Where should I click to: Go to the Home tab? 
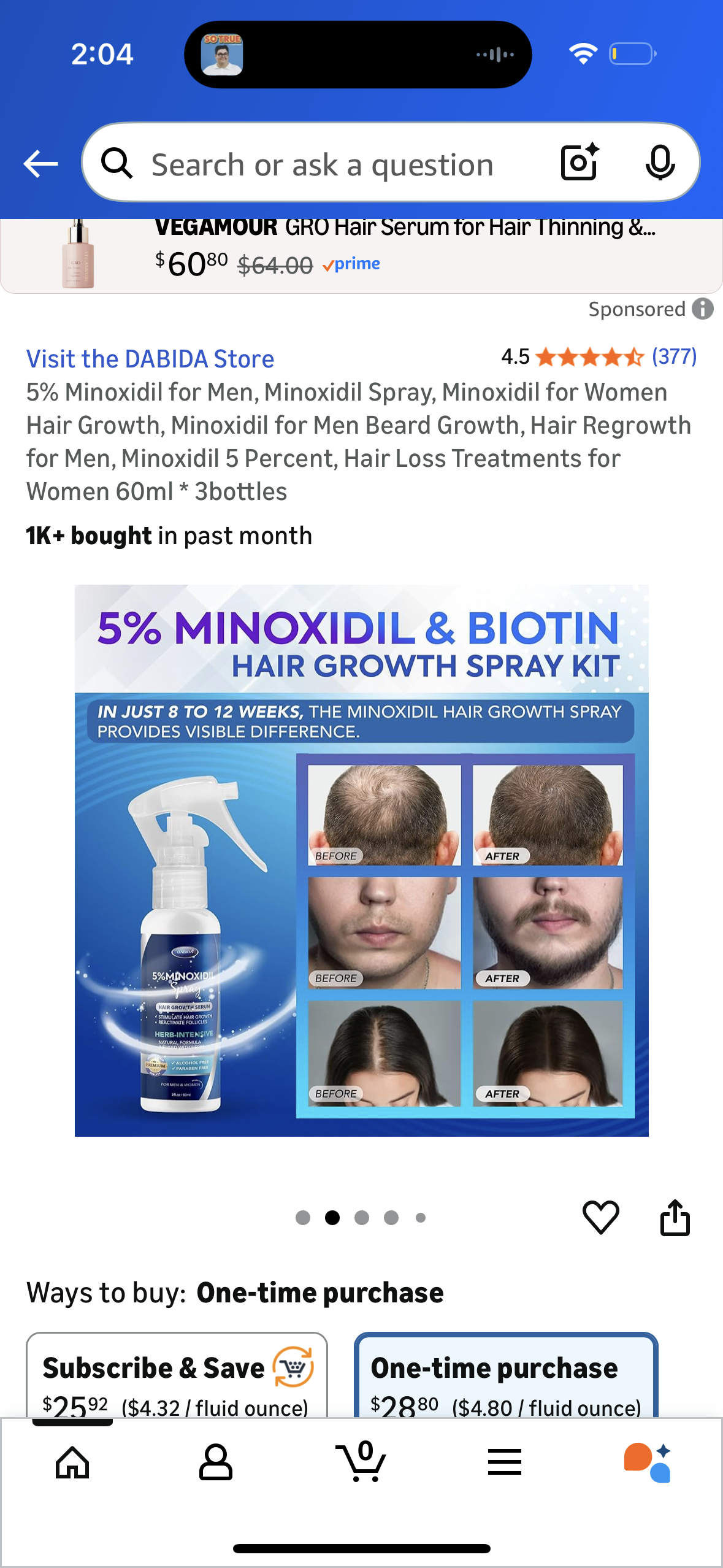coord(72,1462)
